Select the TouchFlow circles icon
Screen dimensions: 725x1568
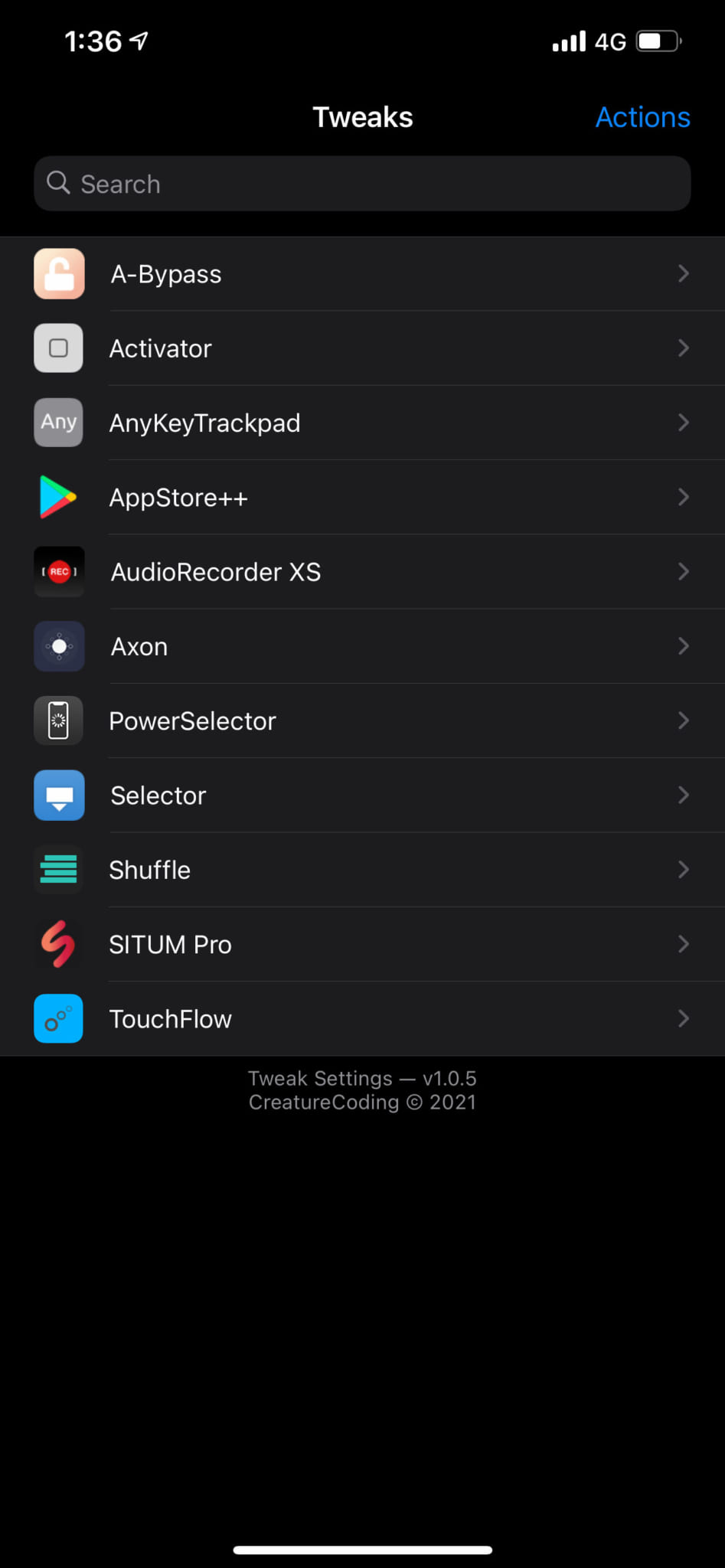pyautogui.click(x=58, y=1018)
